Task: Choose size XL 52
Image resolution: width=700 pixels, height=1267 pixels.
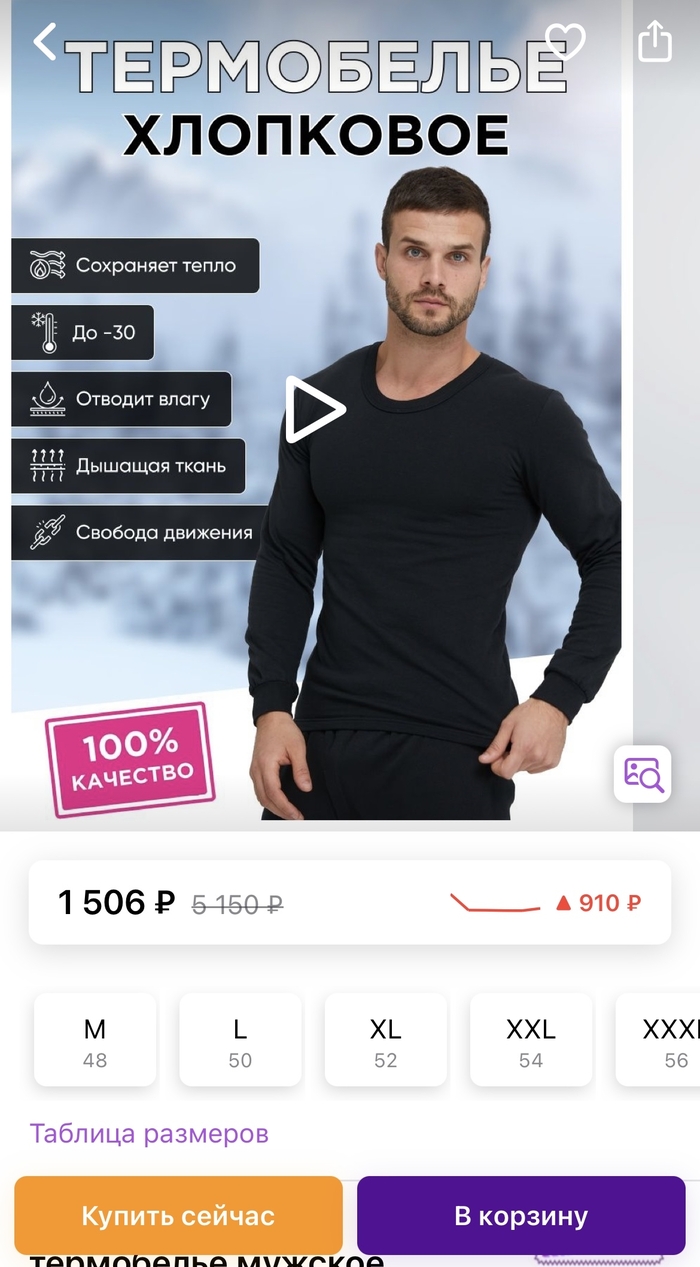Action: pos(385,1040)
